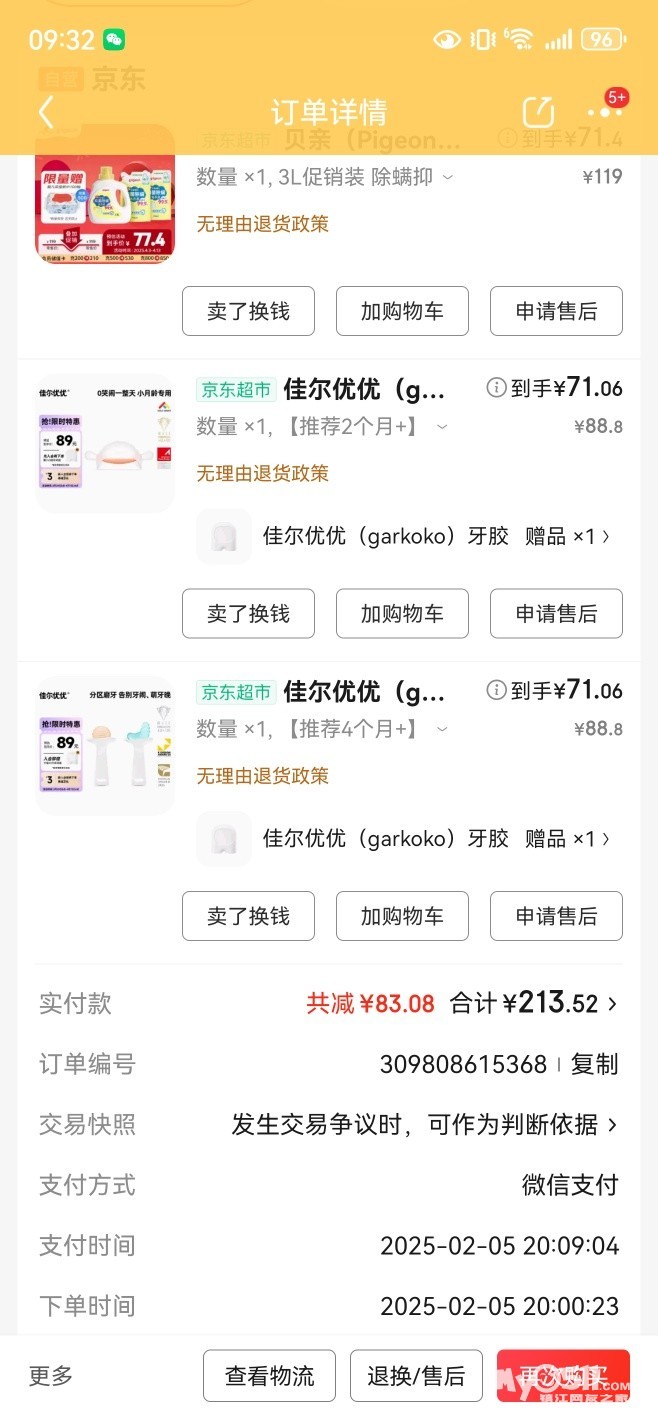Screen dimensions: 658x1416
Task: Expand the 推荐4个月+ spec details
Action: tap(442, 729)
